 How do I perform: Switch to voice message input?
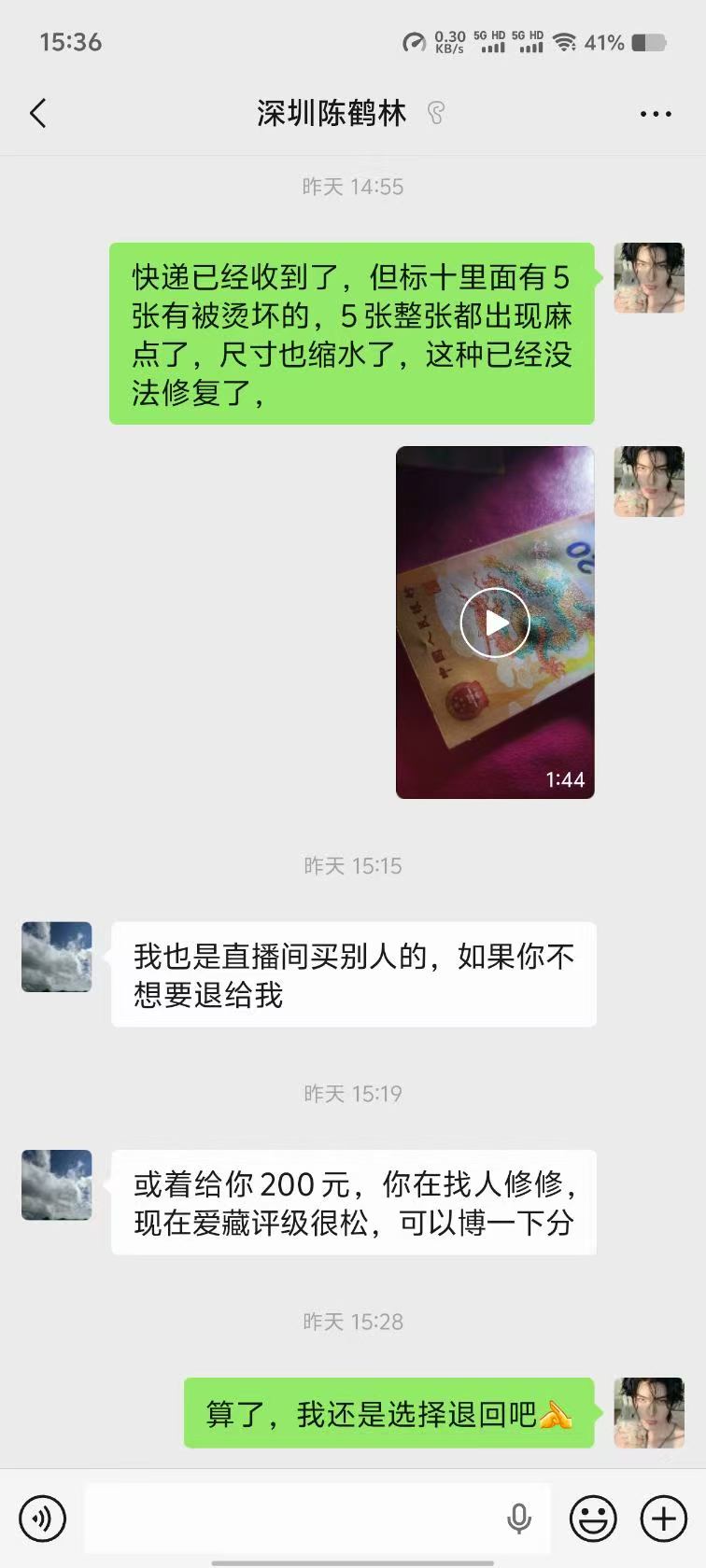(42, 1519)
